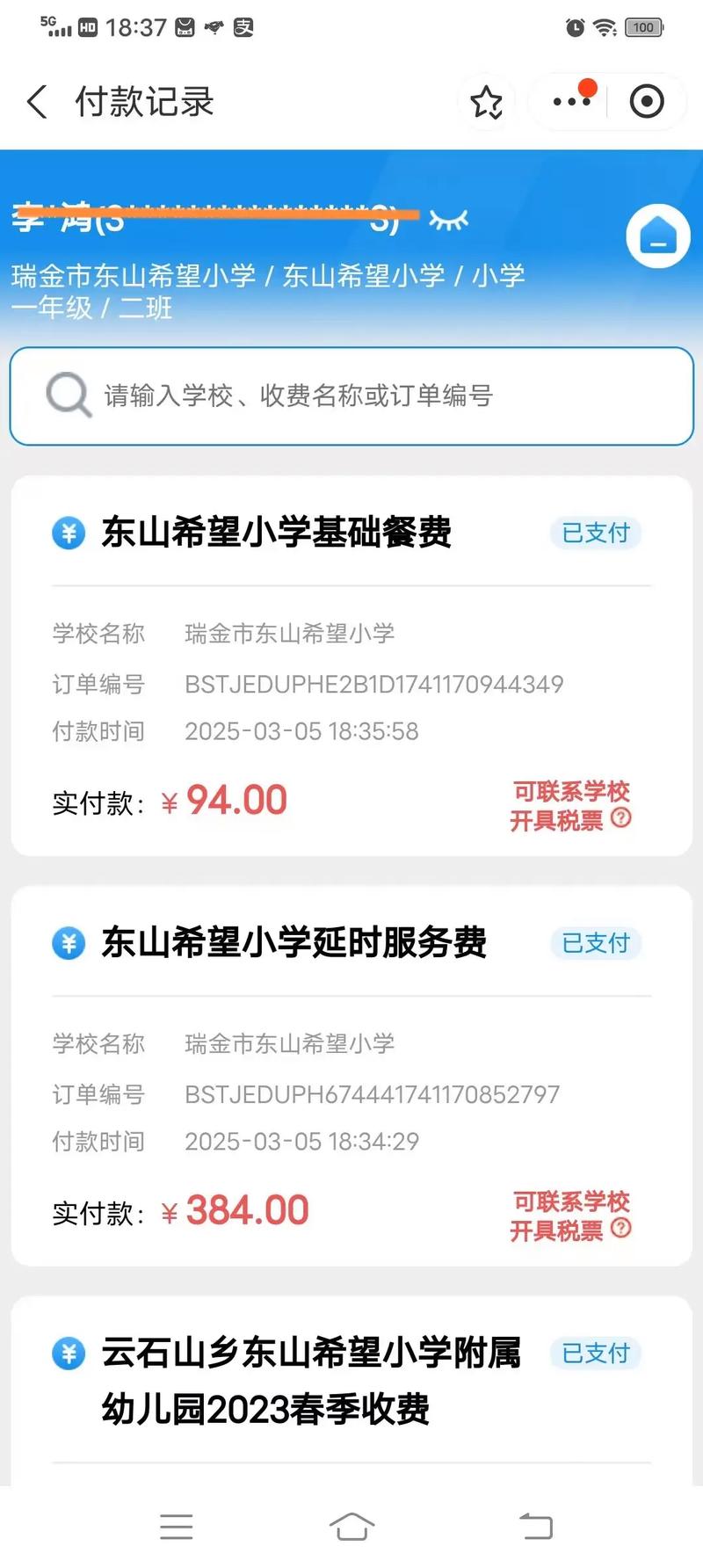This screenshot has width=703, height=1568.
Task: Open the three-dot more options menu
Action: (570, 101)
